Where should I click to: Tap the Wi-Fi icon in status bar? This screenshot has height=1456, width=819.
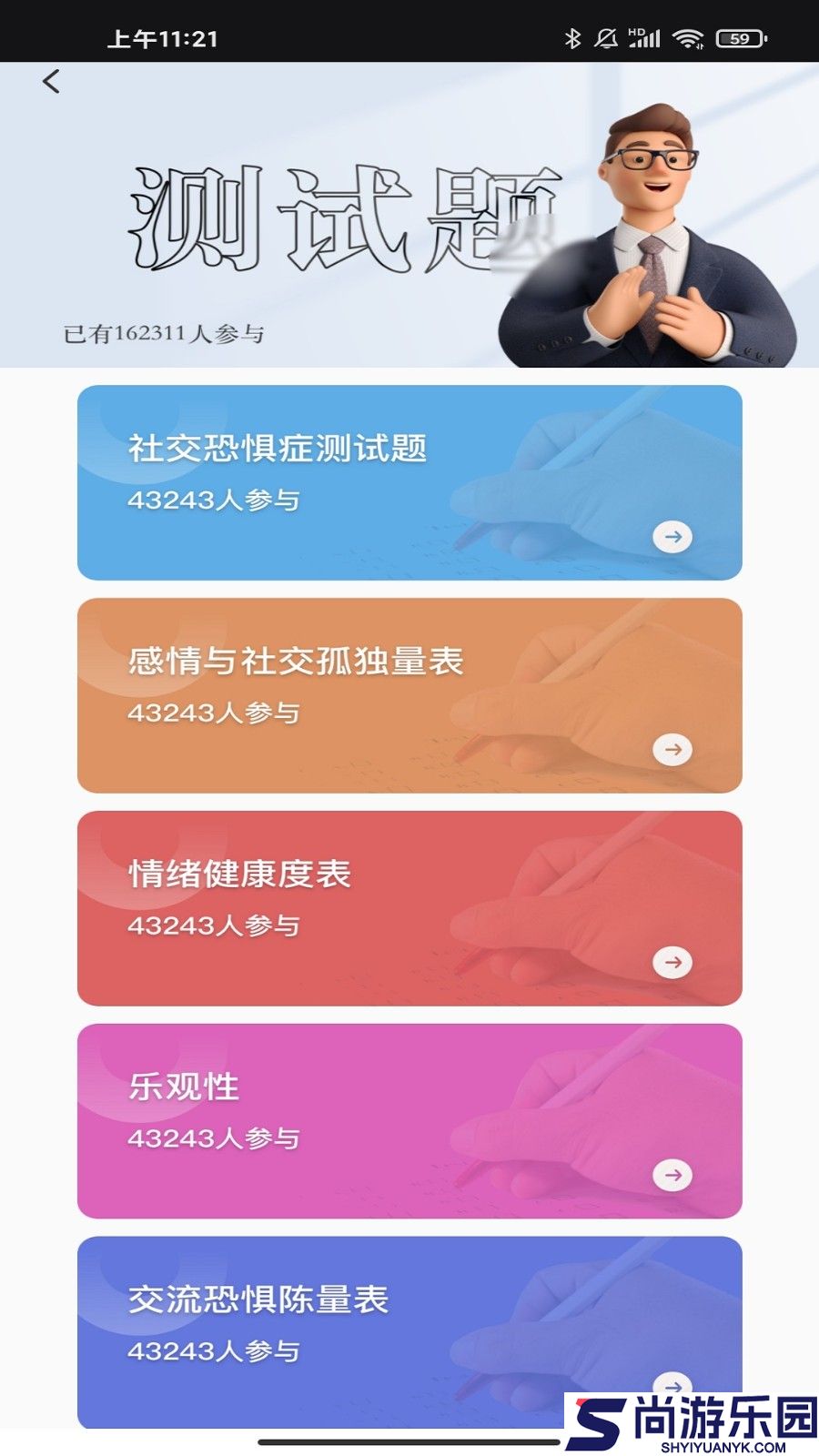[689, 39]
